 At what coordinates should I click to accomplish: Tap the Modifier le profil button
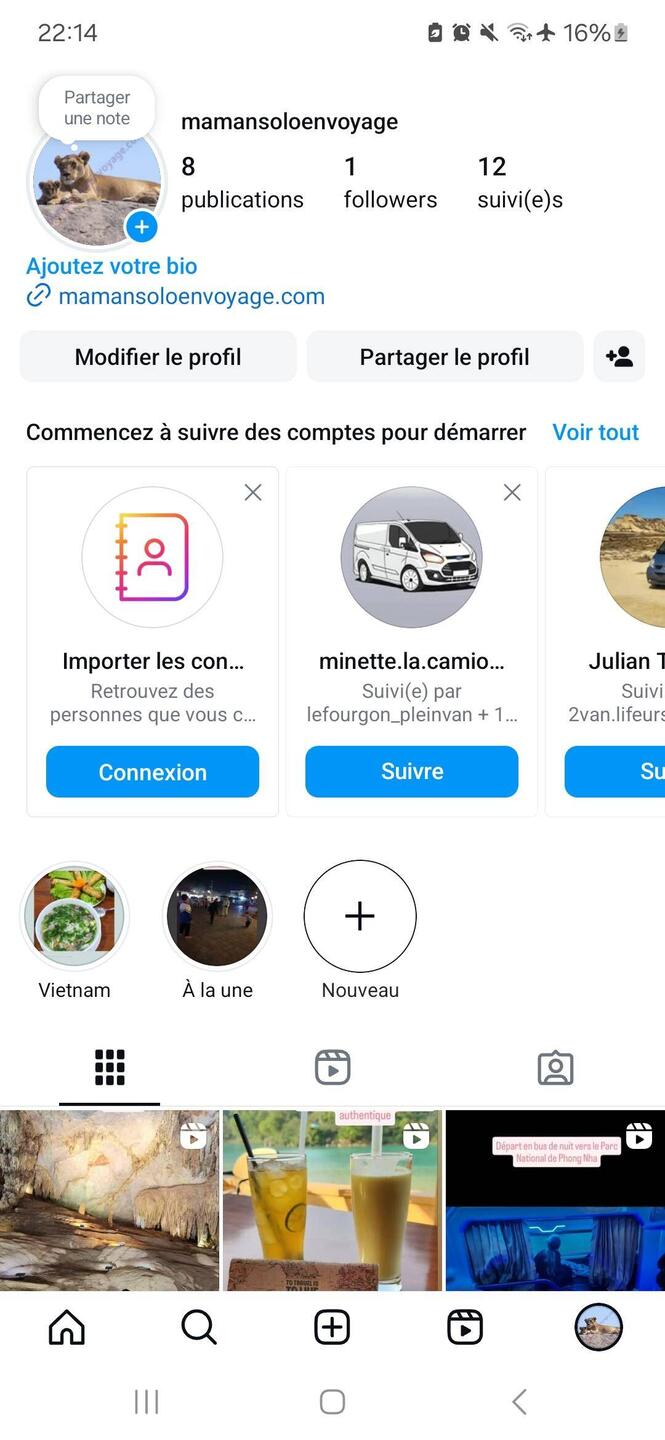158,357
